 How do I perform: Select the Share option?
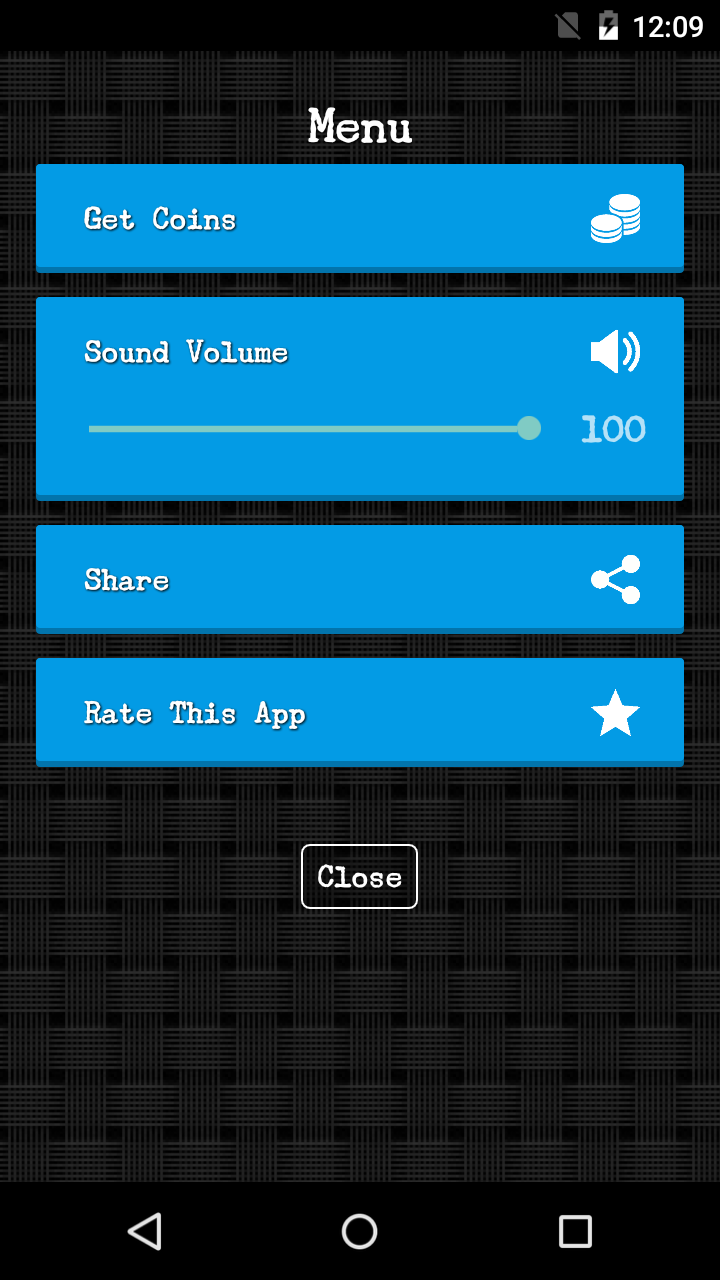point(360,579)
